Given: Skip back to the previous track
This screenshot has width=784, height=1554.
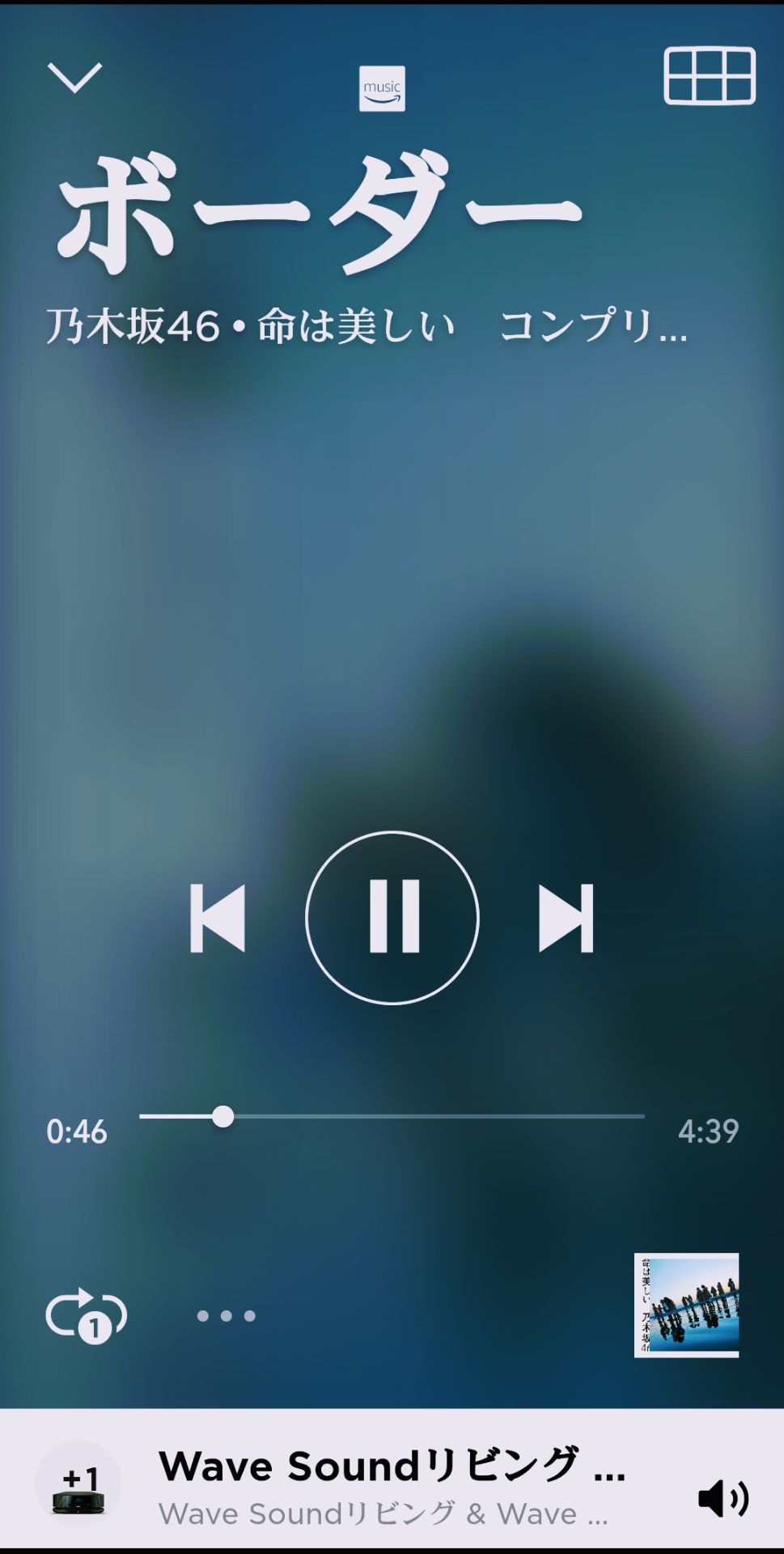Looking at the screenshot, I should (218, 918).
